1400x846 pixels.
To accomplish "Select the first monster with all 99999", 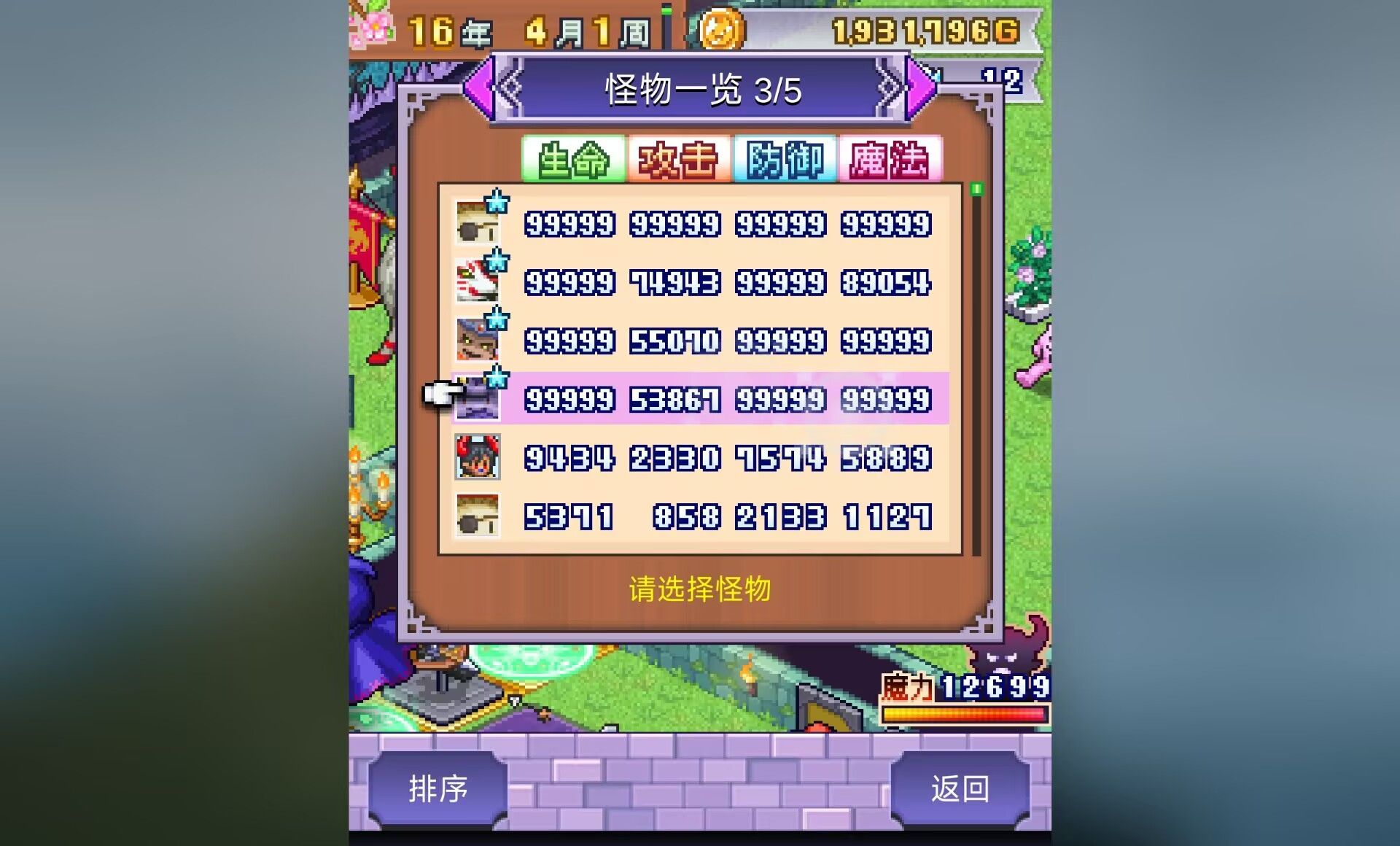I will pos(700,223).
